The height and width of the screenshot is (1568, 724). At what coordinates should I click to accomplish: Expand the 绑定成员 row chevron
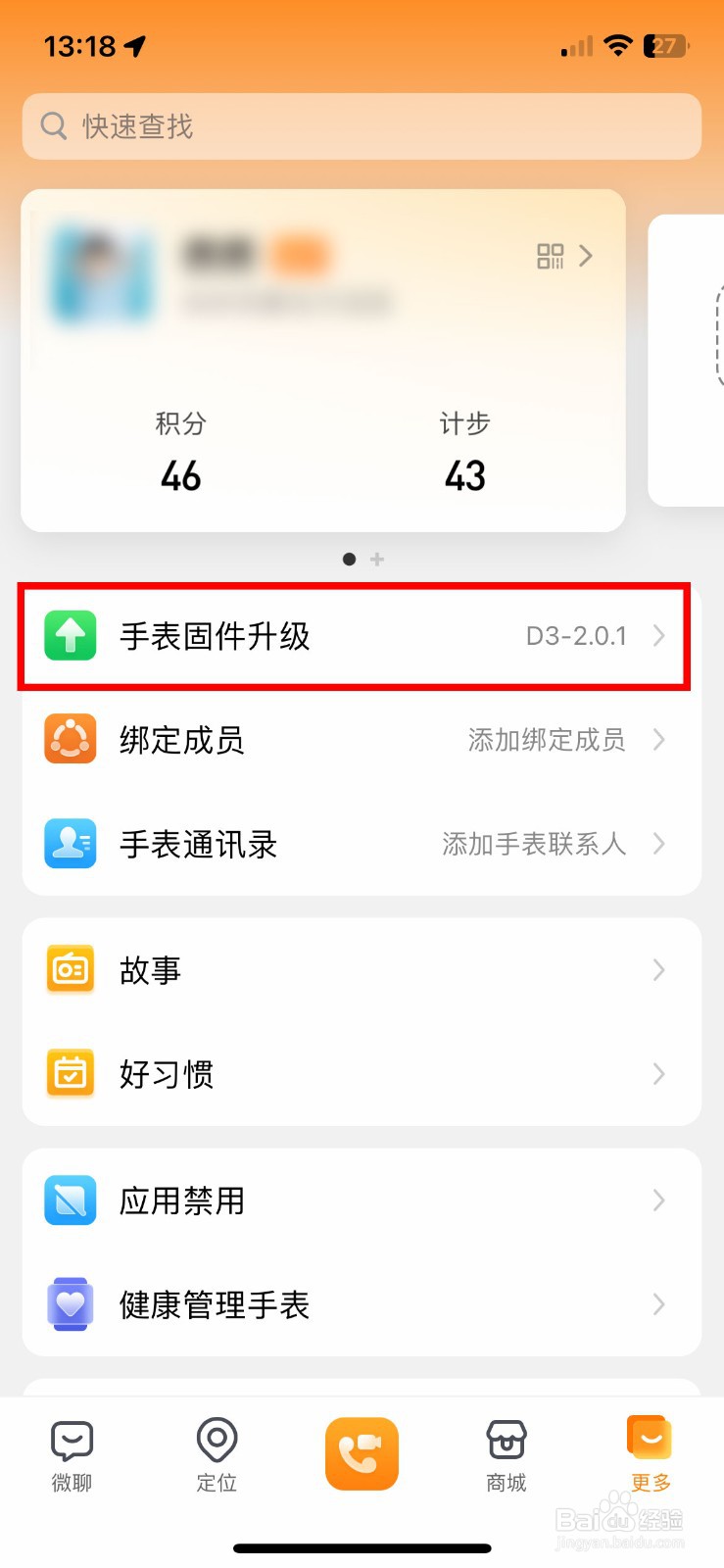tap(658, 741)
